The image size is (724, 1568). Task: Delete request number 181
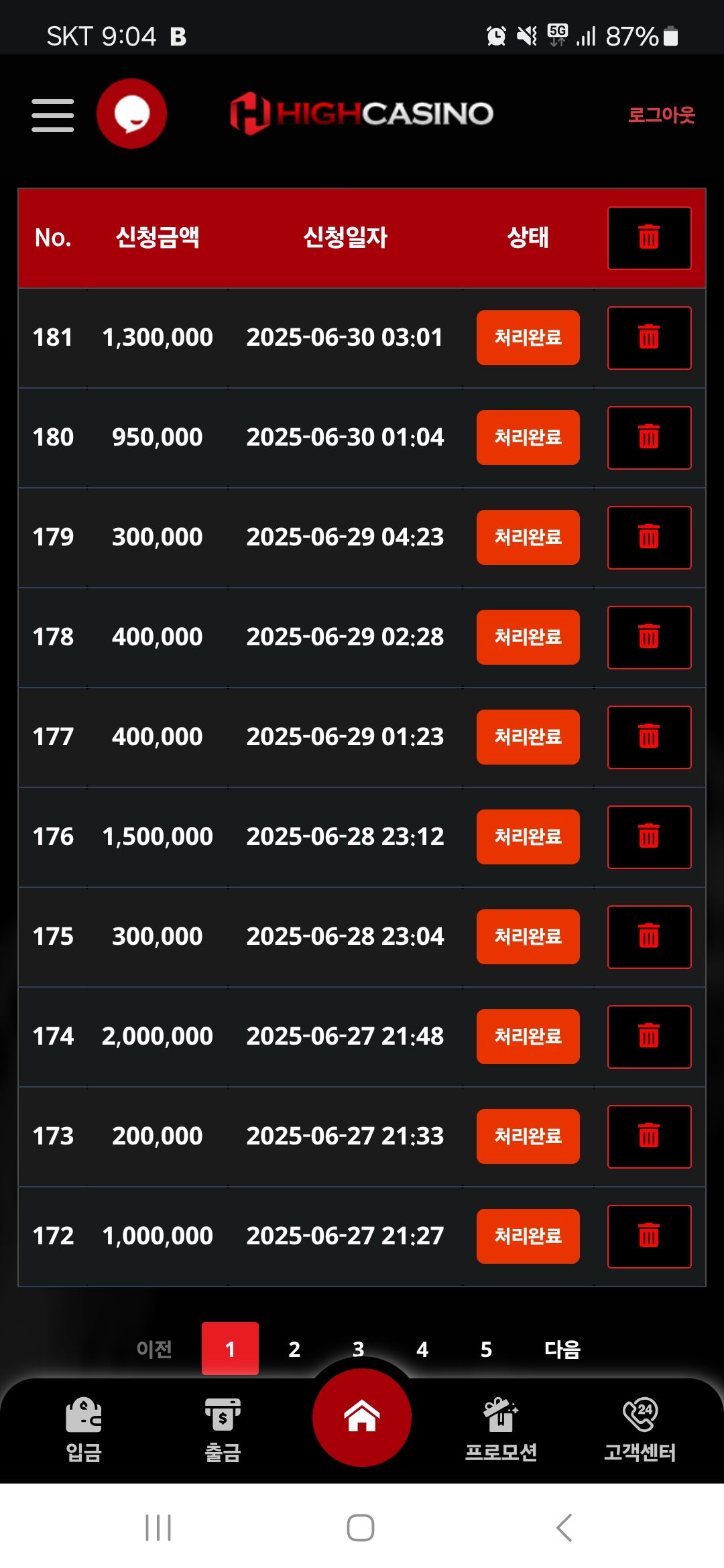coord(649,338)
